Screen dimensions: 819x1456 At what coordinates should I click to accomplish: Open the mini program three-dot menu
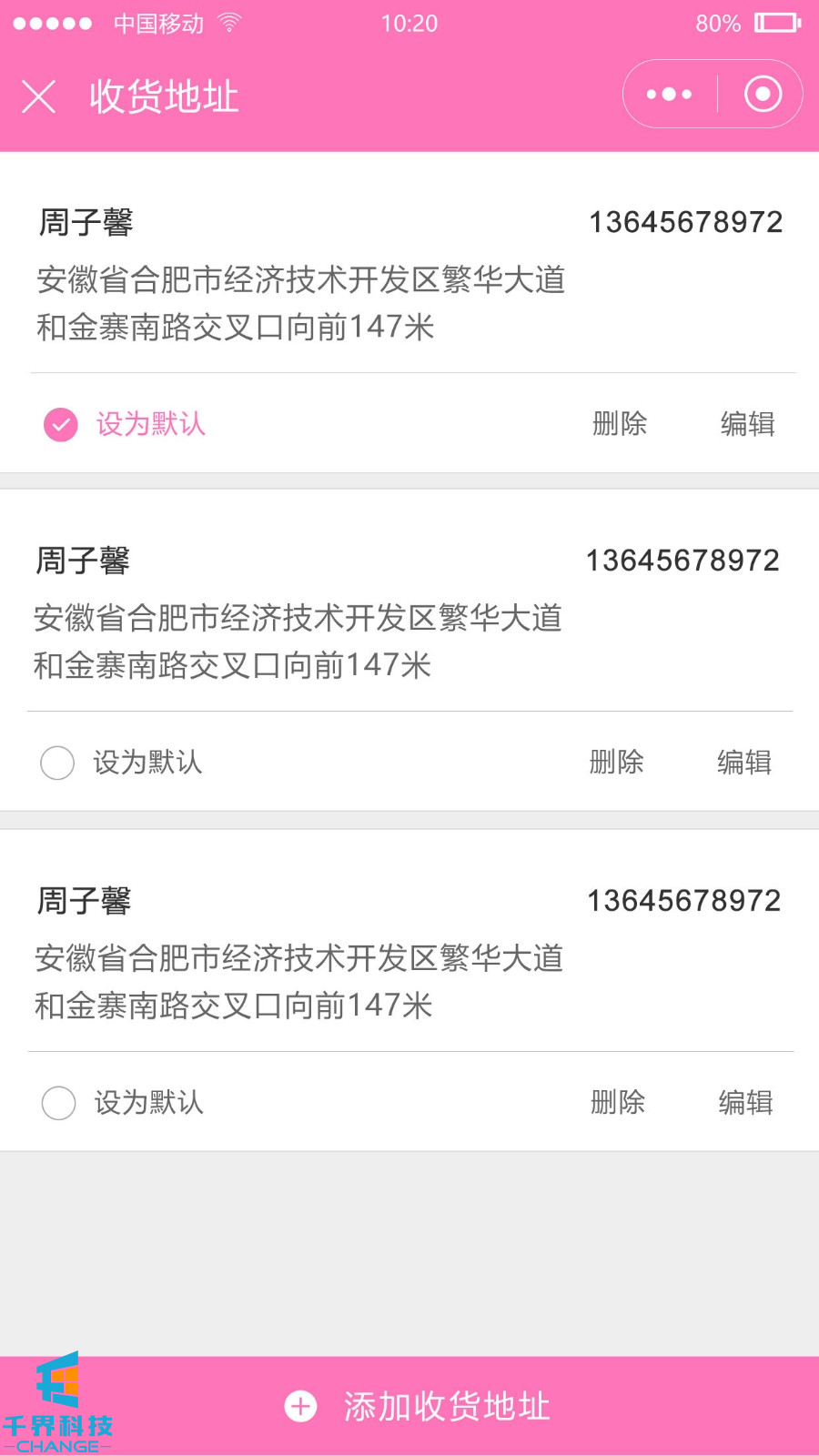tap(669, 95)
